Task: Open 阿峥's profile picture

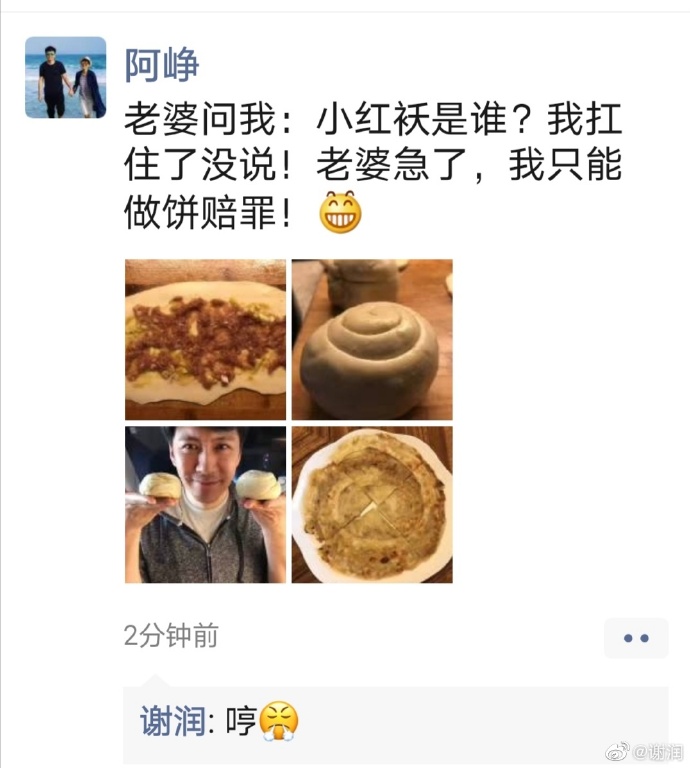Action: (x=65, y=77)
